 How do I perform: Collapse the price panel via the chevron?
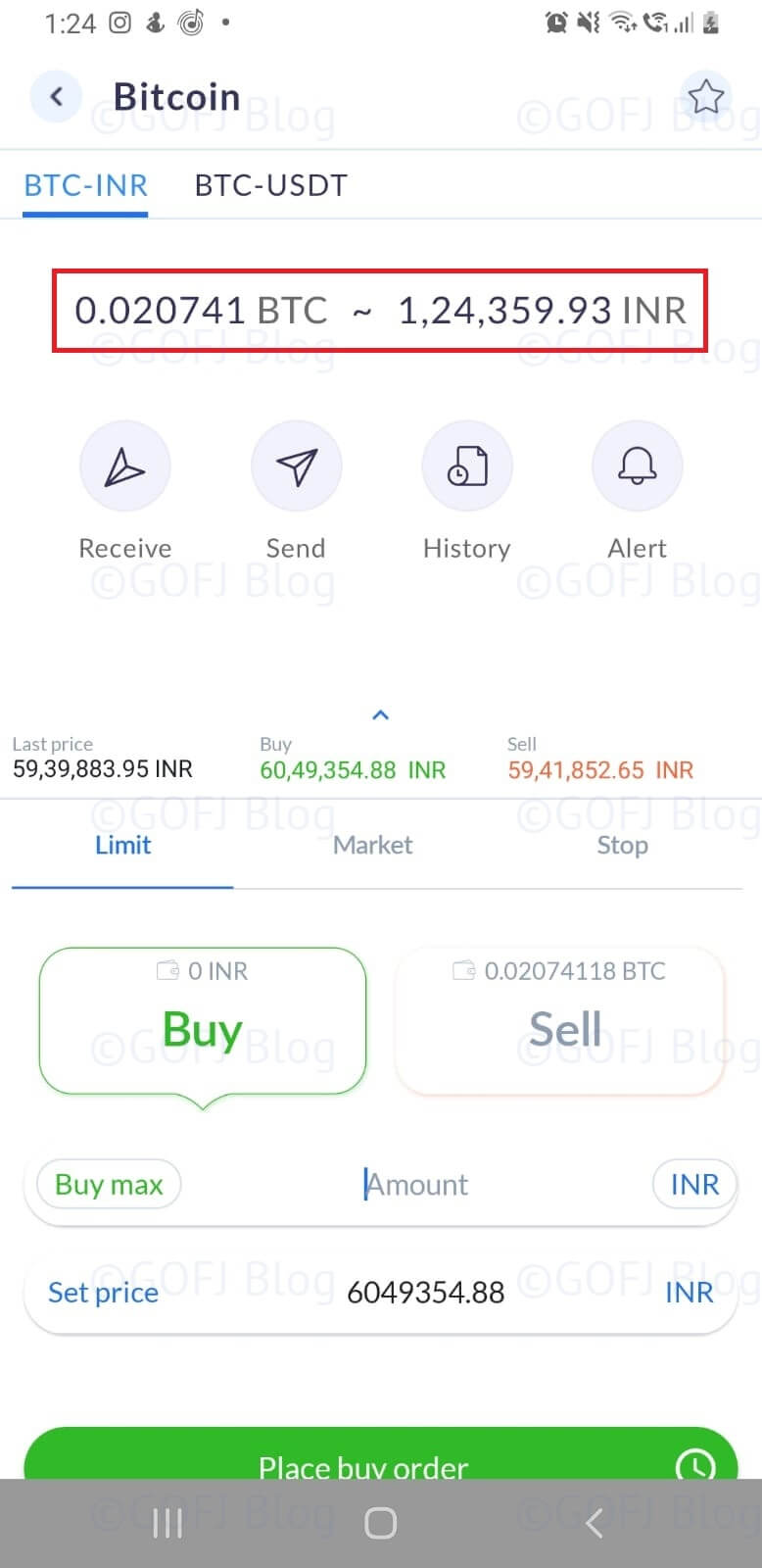tap(380, 714)
